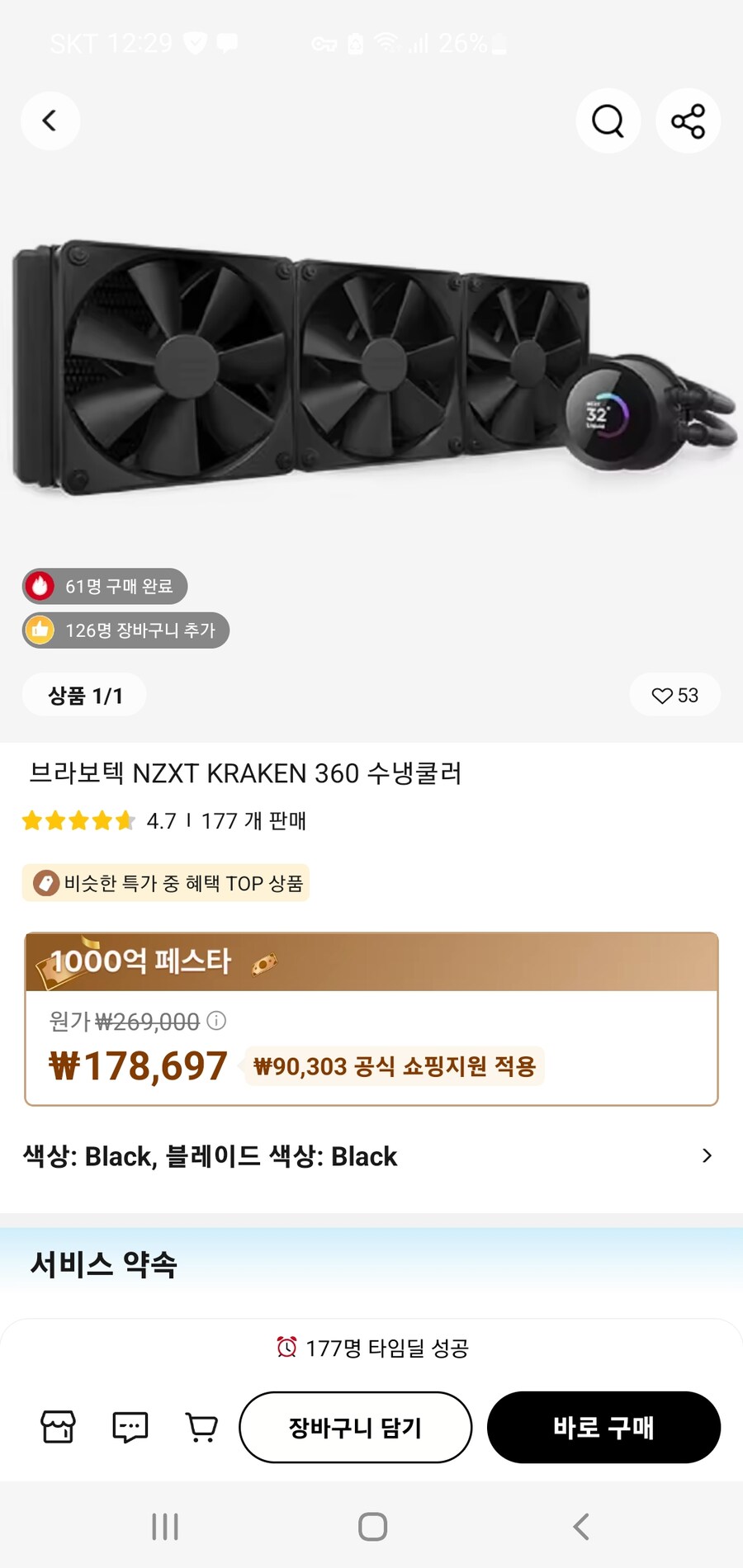Viewport: 743px width, 1568px height.
Task: Tap the back arrow at top left
Action: click(x=50, y=120)
